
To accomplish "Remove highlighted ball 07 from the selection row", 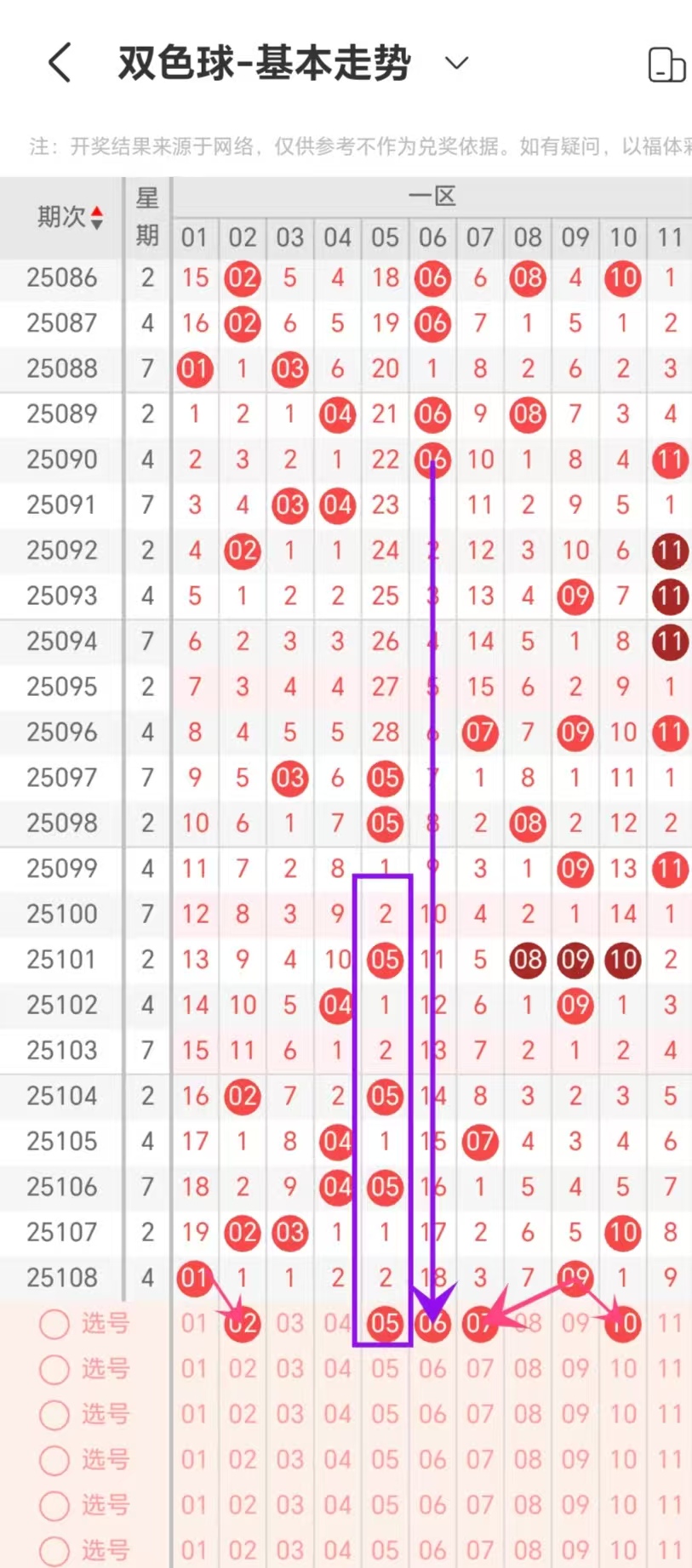I will (479, 1324).
